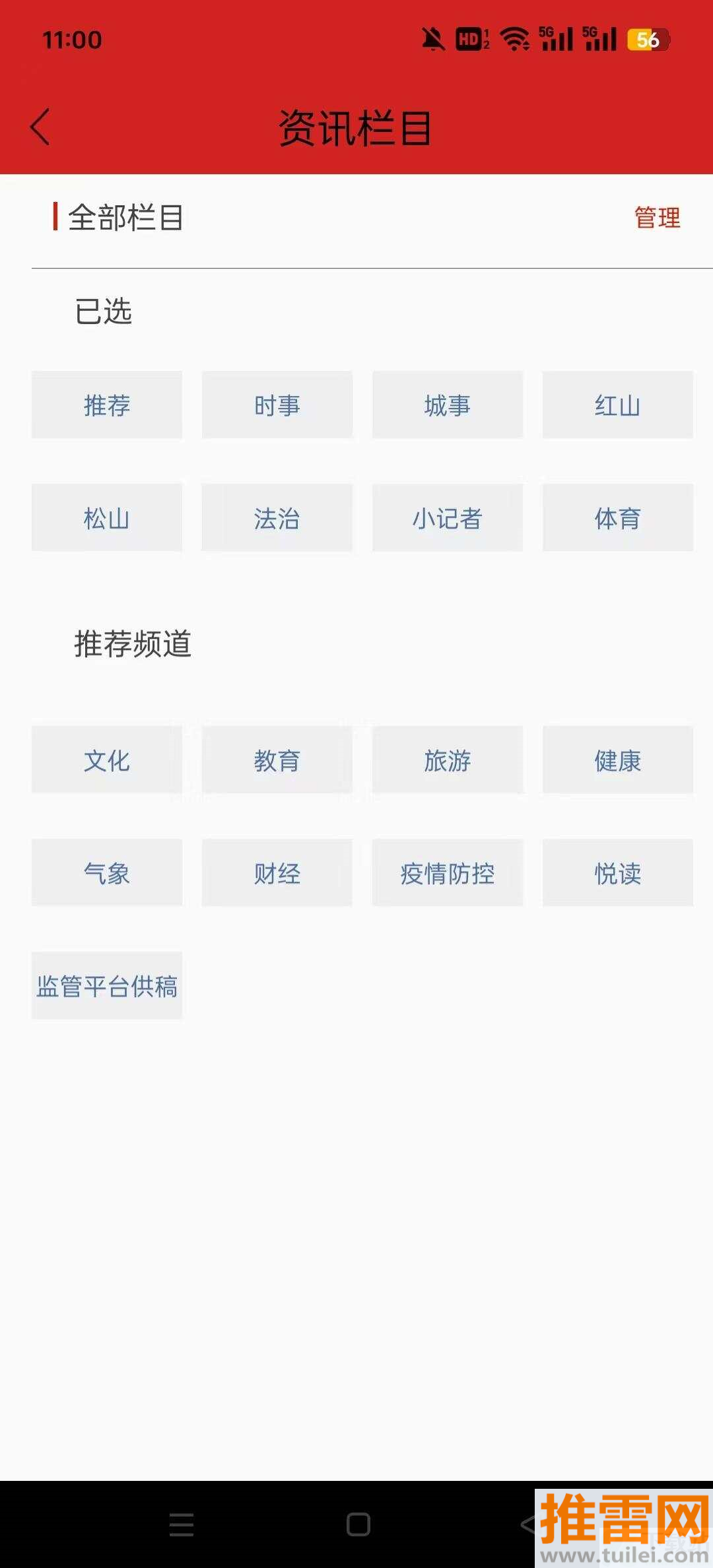
Task: Select the 监管平台供稿 channel
Action: tap(107, 986)
